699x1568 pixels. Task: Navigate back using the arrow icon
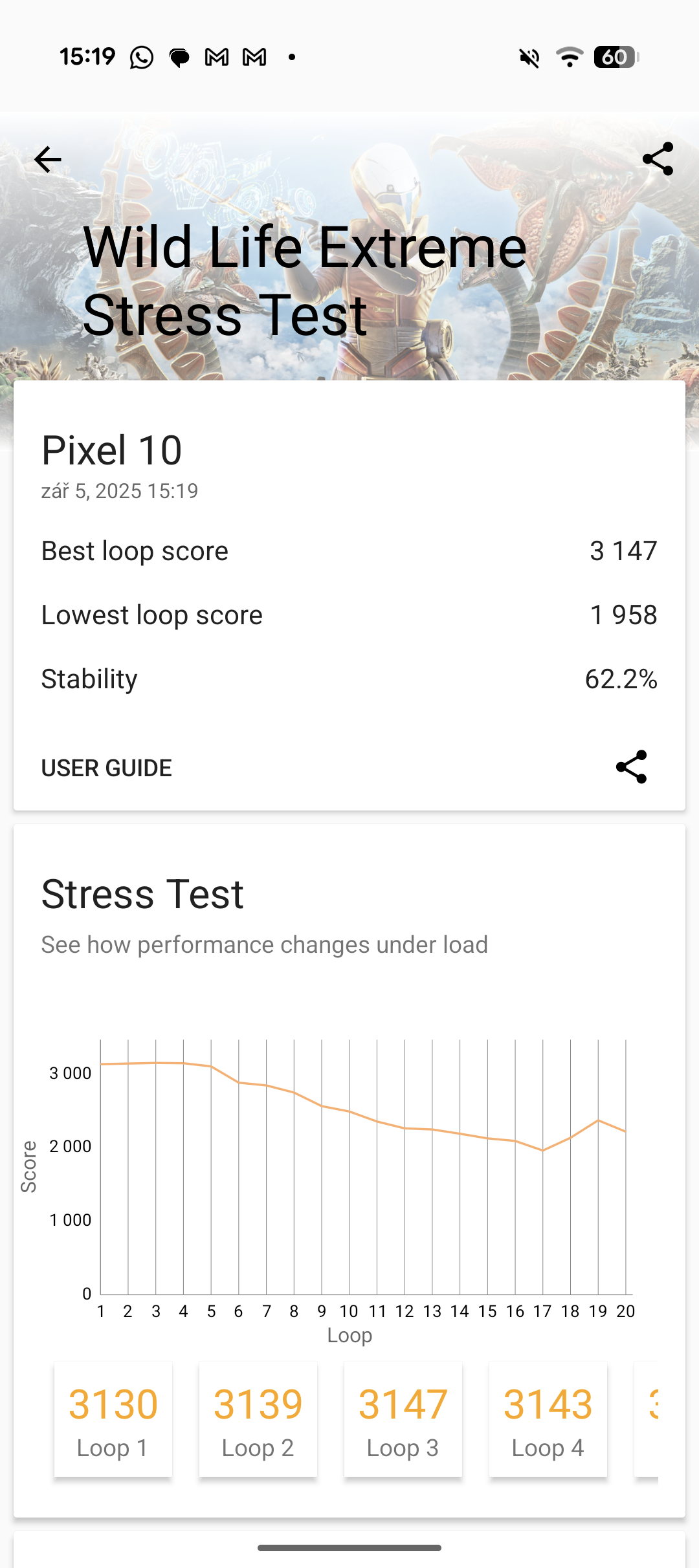pyautogui.click(x=47, y=160)
